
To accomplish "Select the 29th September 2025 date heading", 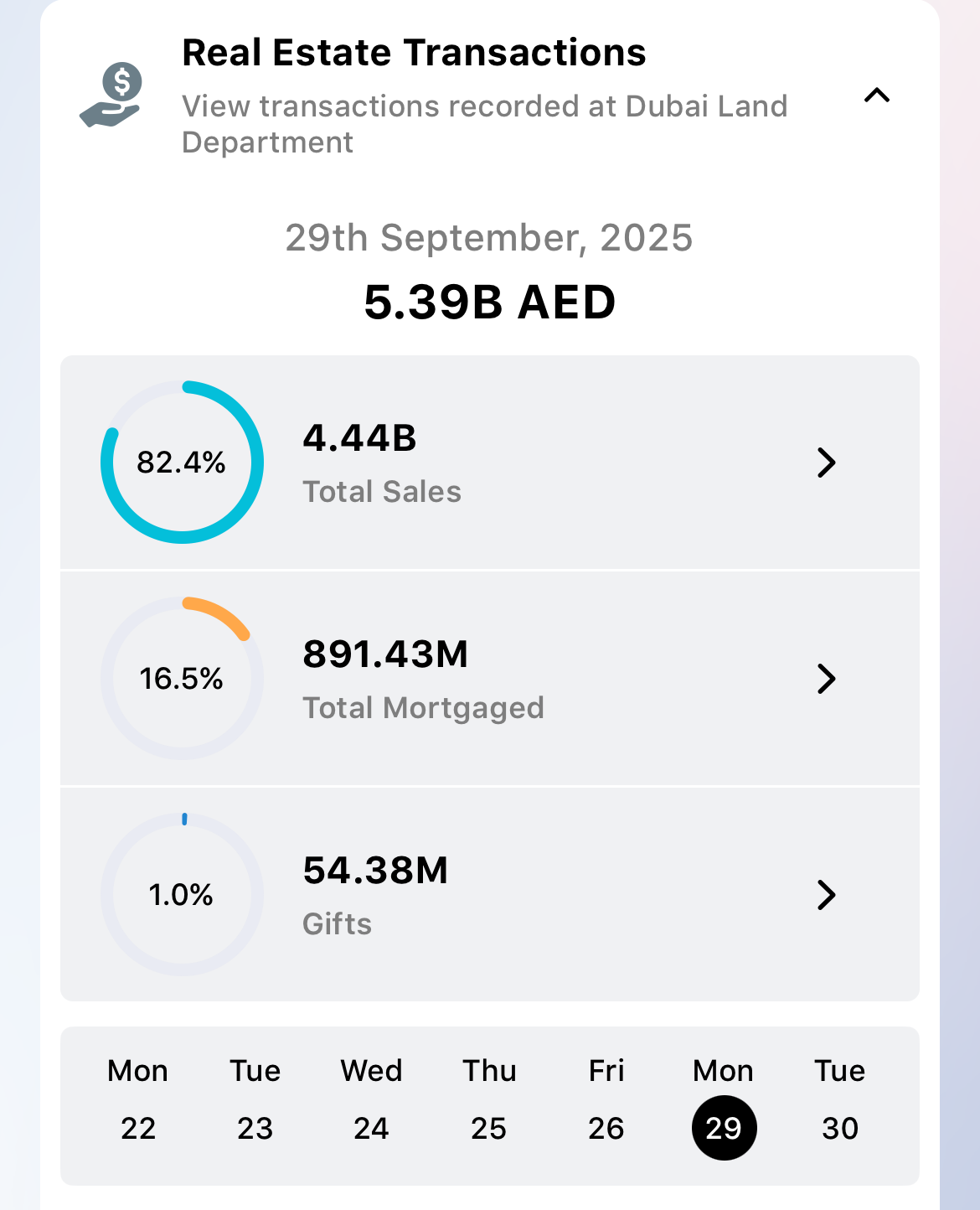I will pos(489,238).
